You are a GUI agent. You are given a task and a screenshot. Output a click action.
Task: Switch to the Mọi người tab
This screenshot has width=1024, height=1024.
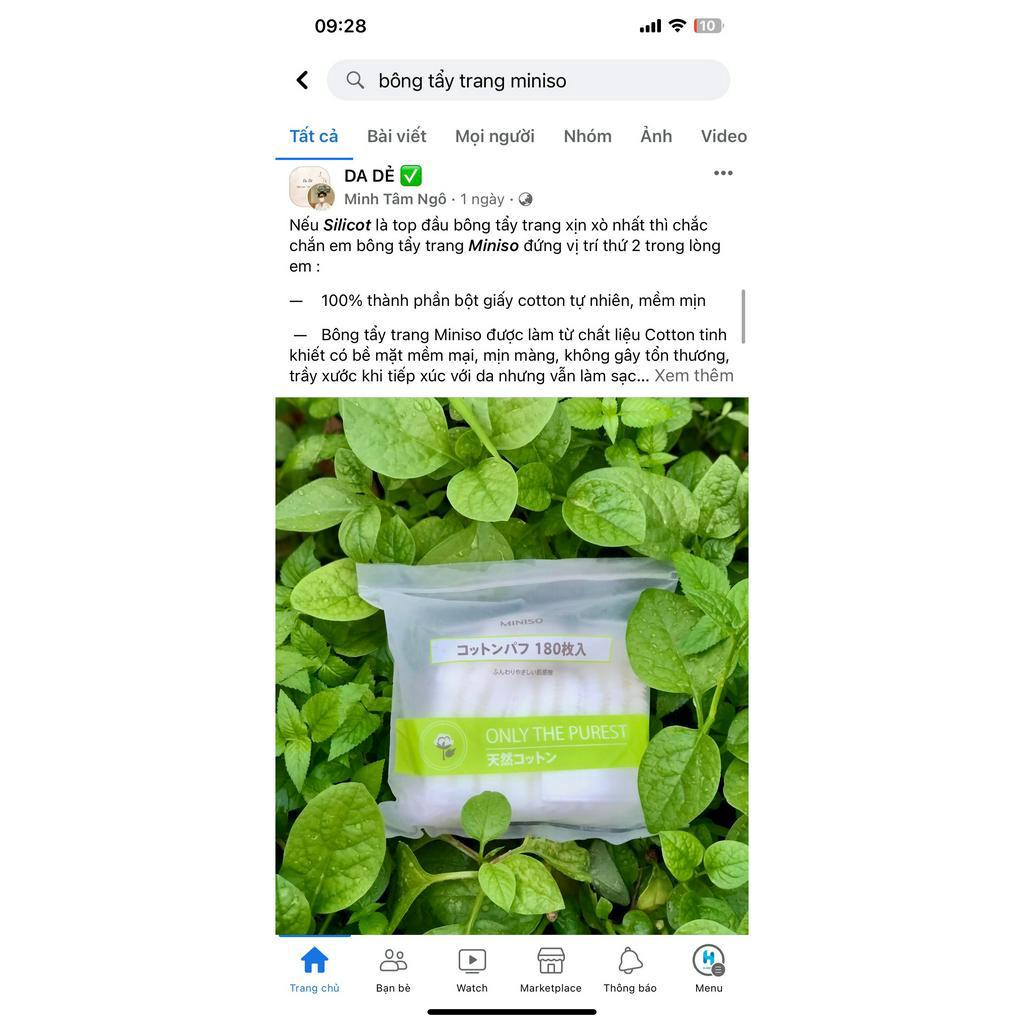click(x=494, y=136)
